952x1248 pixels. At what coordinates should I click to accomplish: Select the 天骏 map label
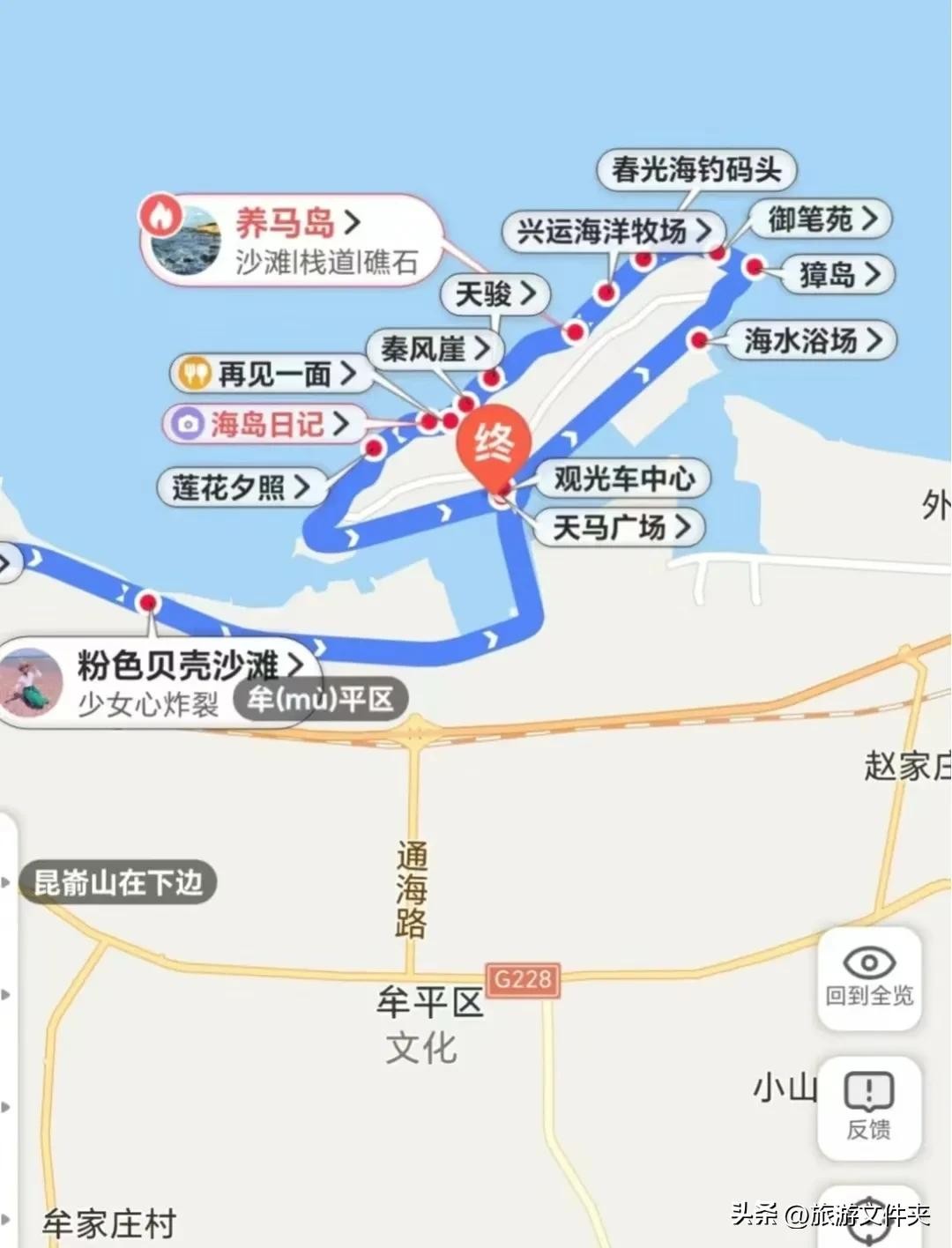coord(495,293)
